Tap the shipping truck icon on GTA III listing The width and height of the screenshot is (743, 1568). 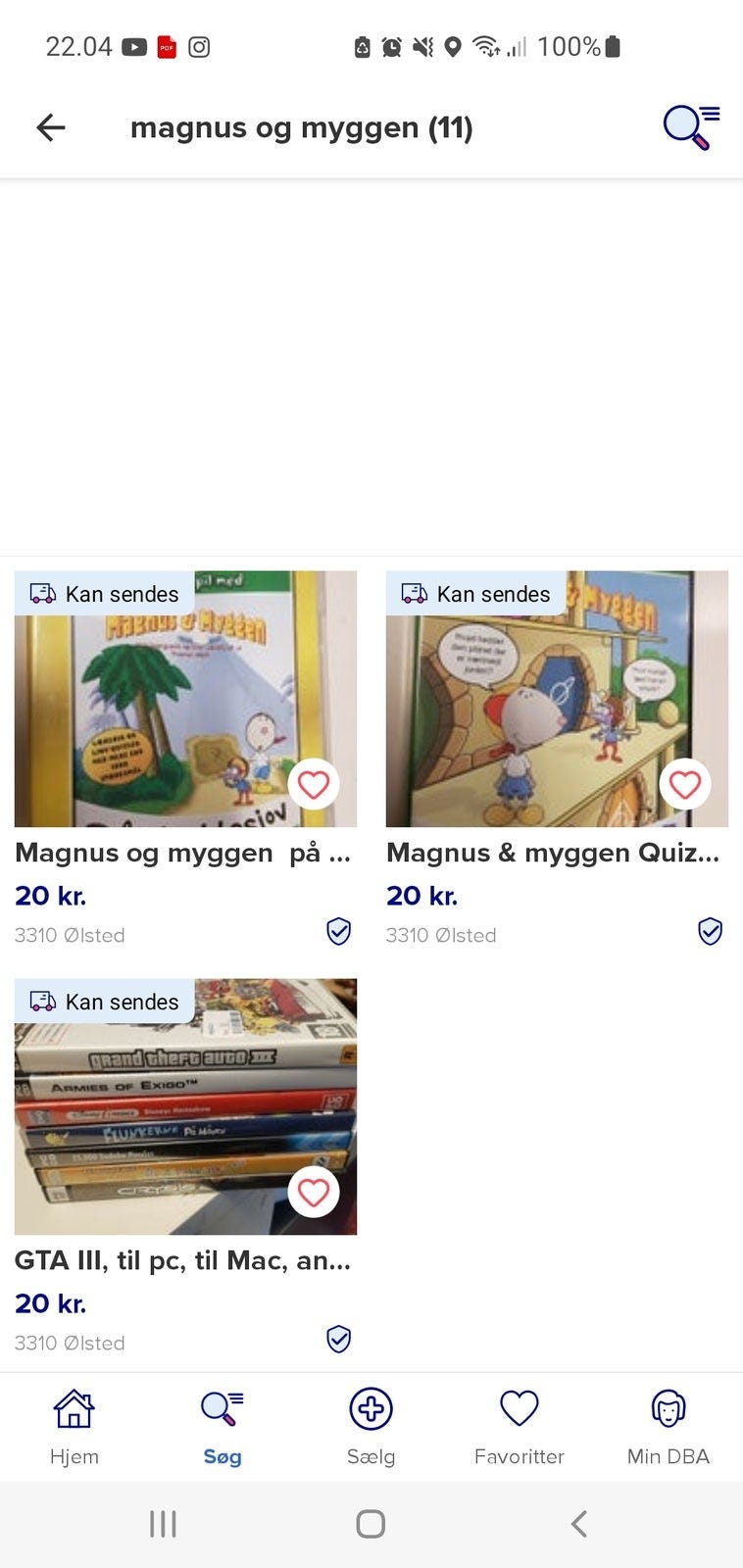point(41,1002)
